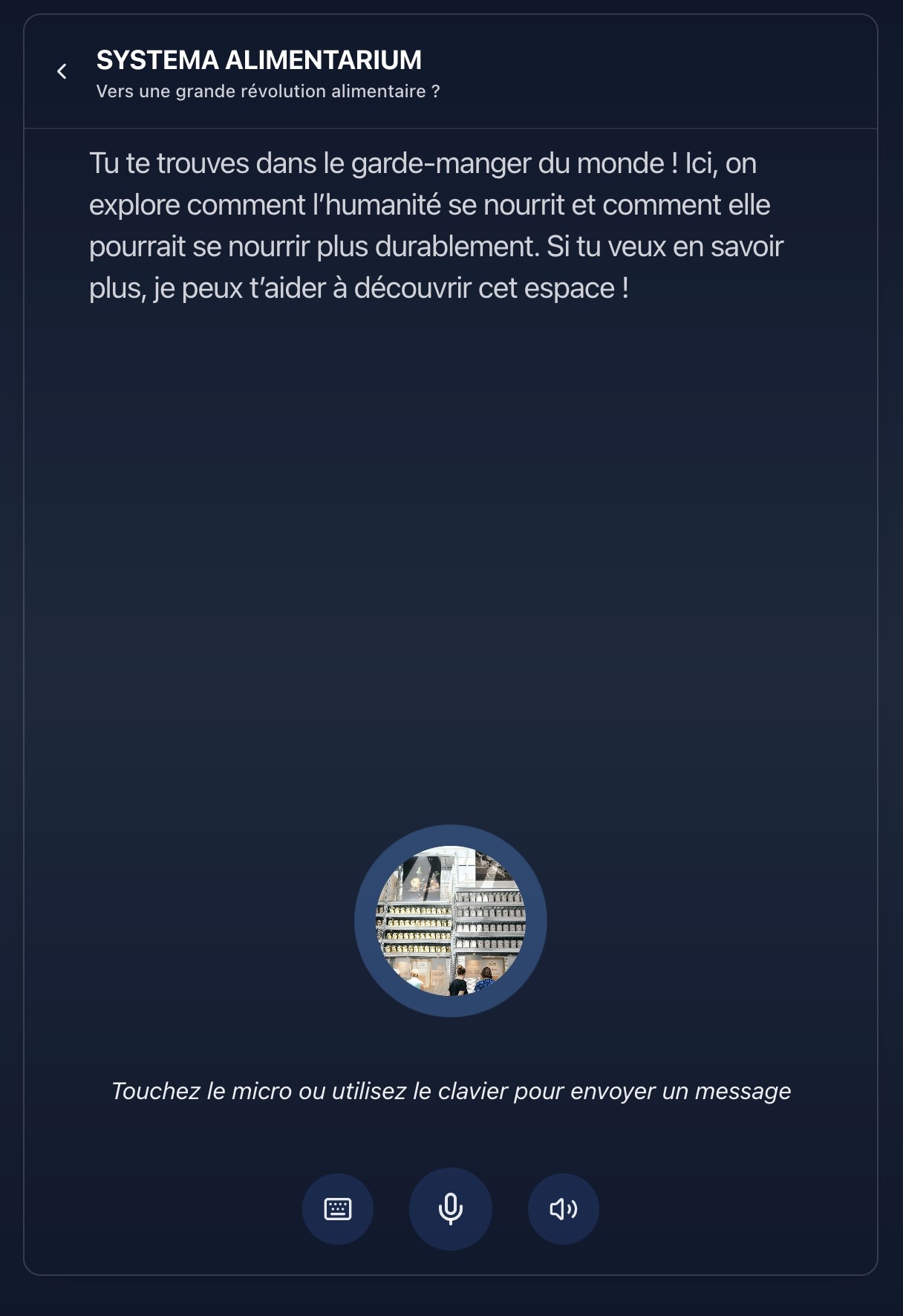Open the keyboard to type a message
The width and height of the screenshot is (903, 1316).
pyautogui.click(x=338, y=1209)
